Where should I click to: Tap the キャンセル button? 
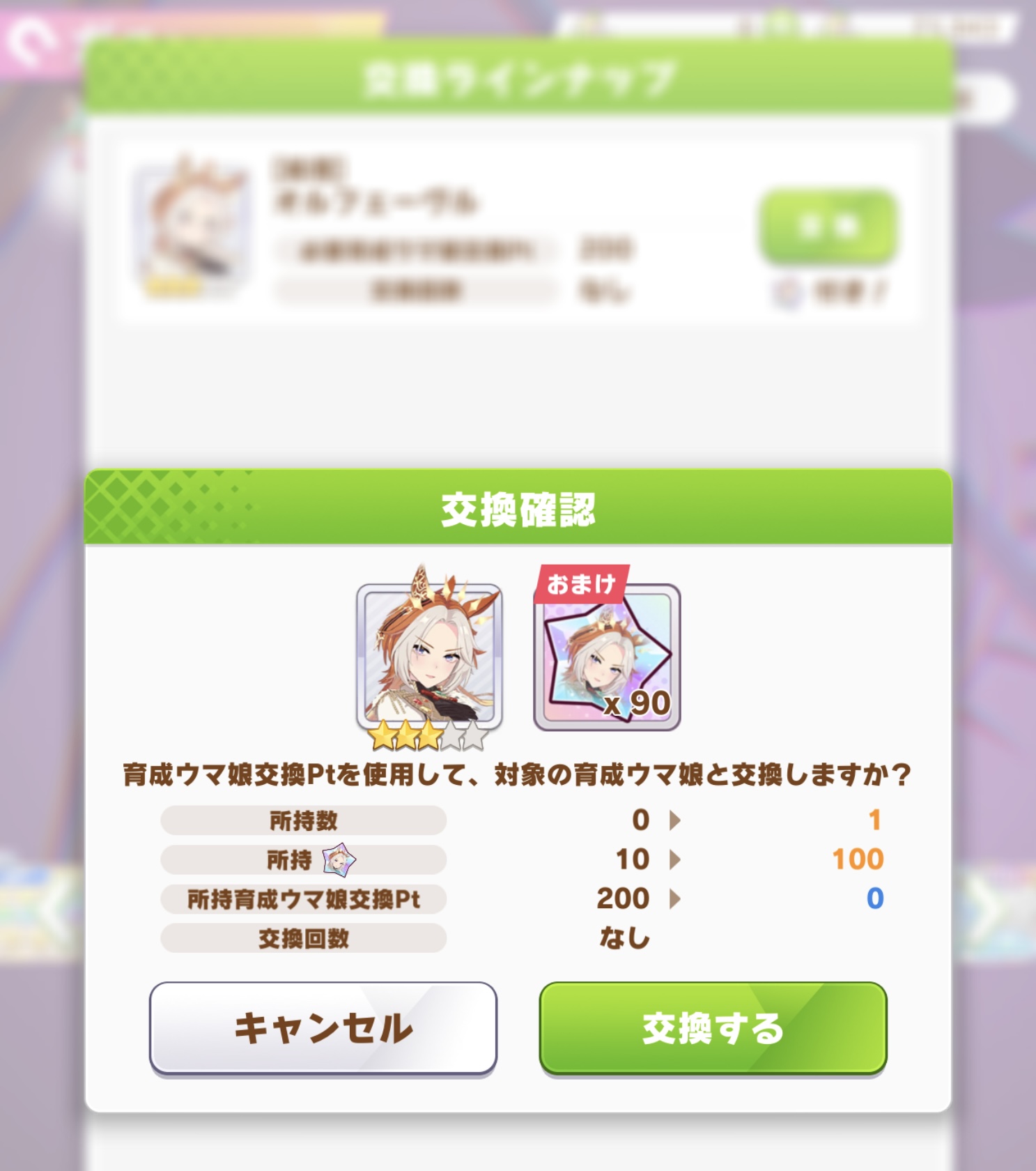pos(323,1027)
